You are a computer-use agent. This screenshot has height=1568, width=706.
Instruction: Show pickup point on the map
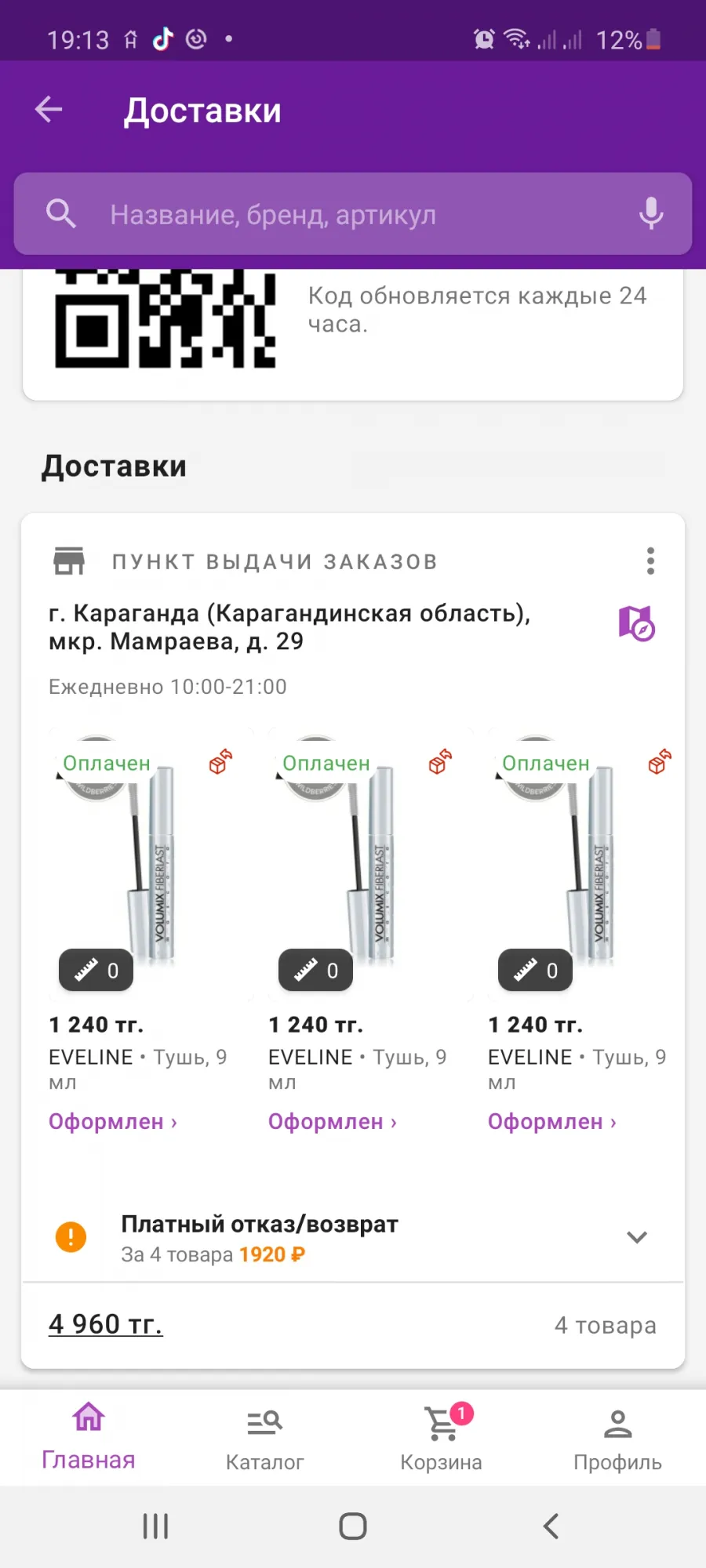tap(636, 624)
